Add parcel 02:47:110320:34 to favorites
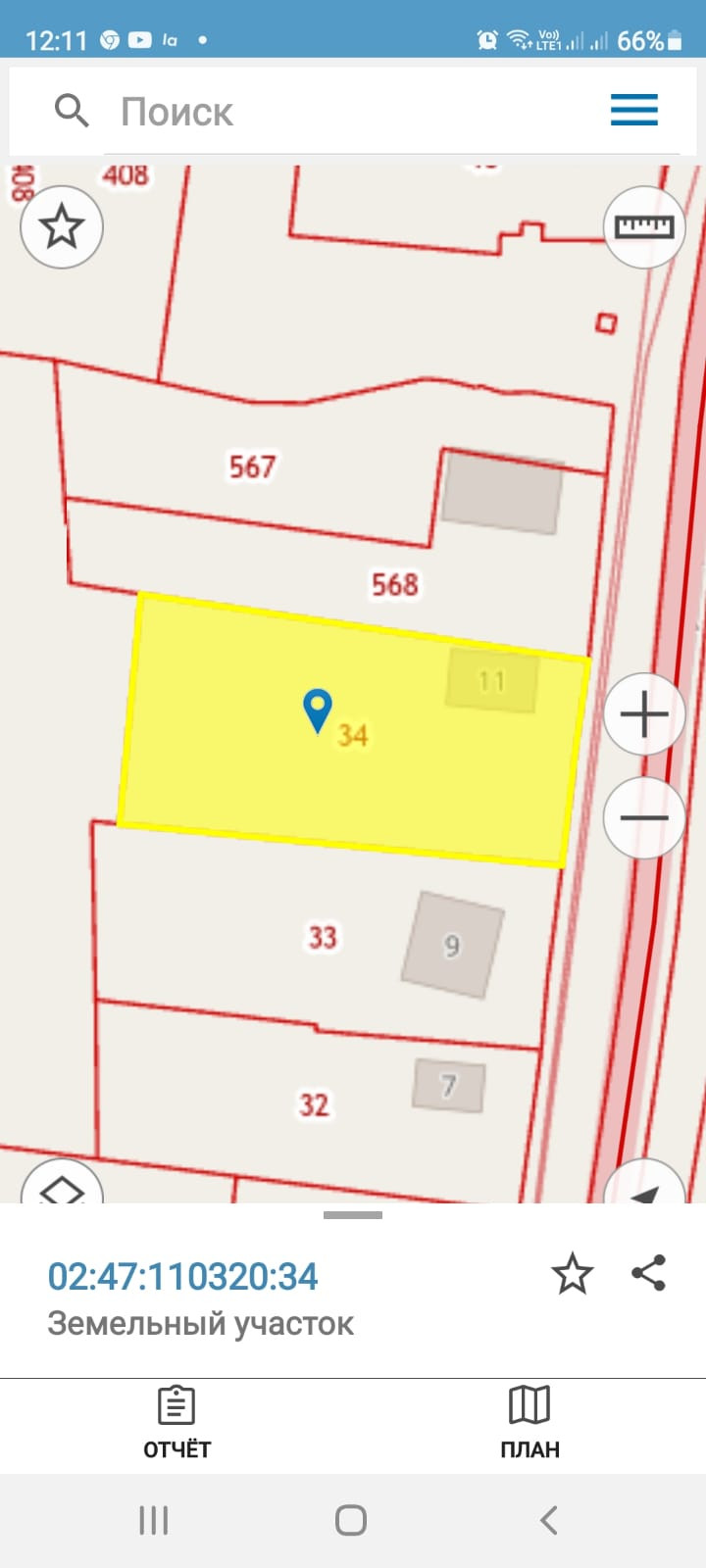The height and width of the screenshot is (1568, 706). tap(572, 1274)
